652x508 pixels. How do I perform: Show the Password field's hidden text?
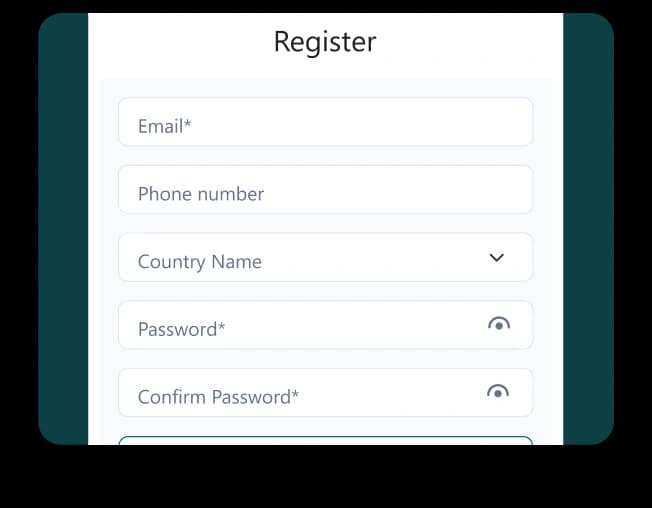[498, 324]
